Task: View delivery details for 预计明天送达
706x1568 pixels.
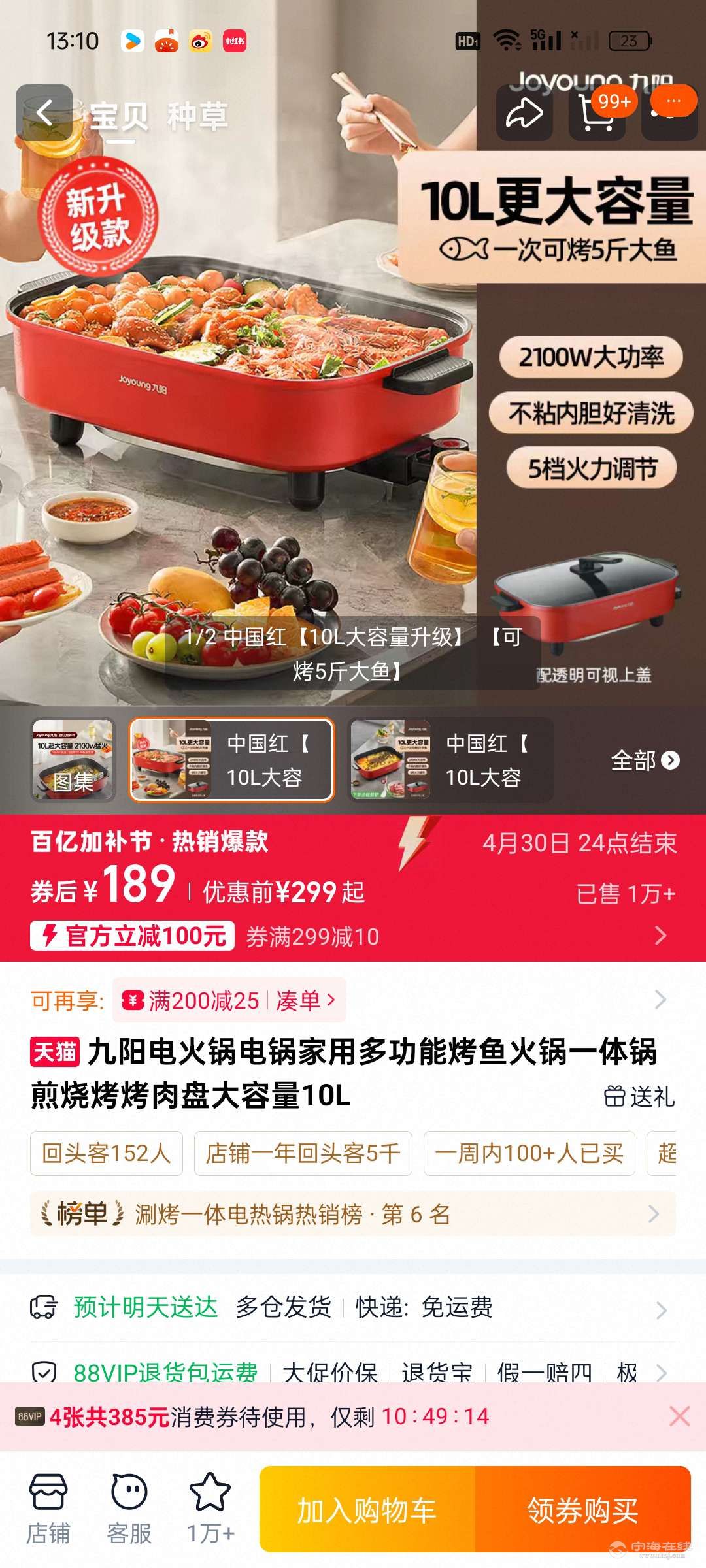Action: pos(353,1309)
